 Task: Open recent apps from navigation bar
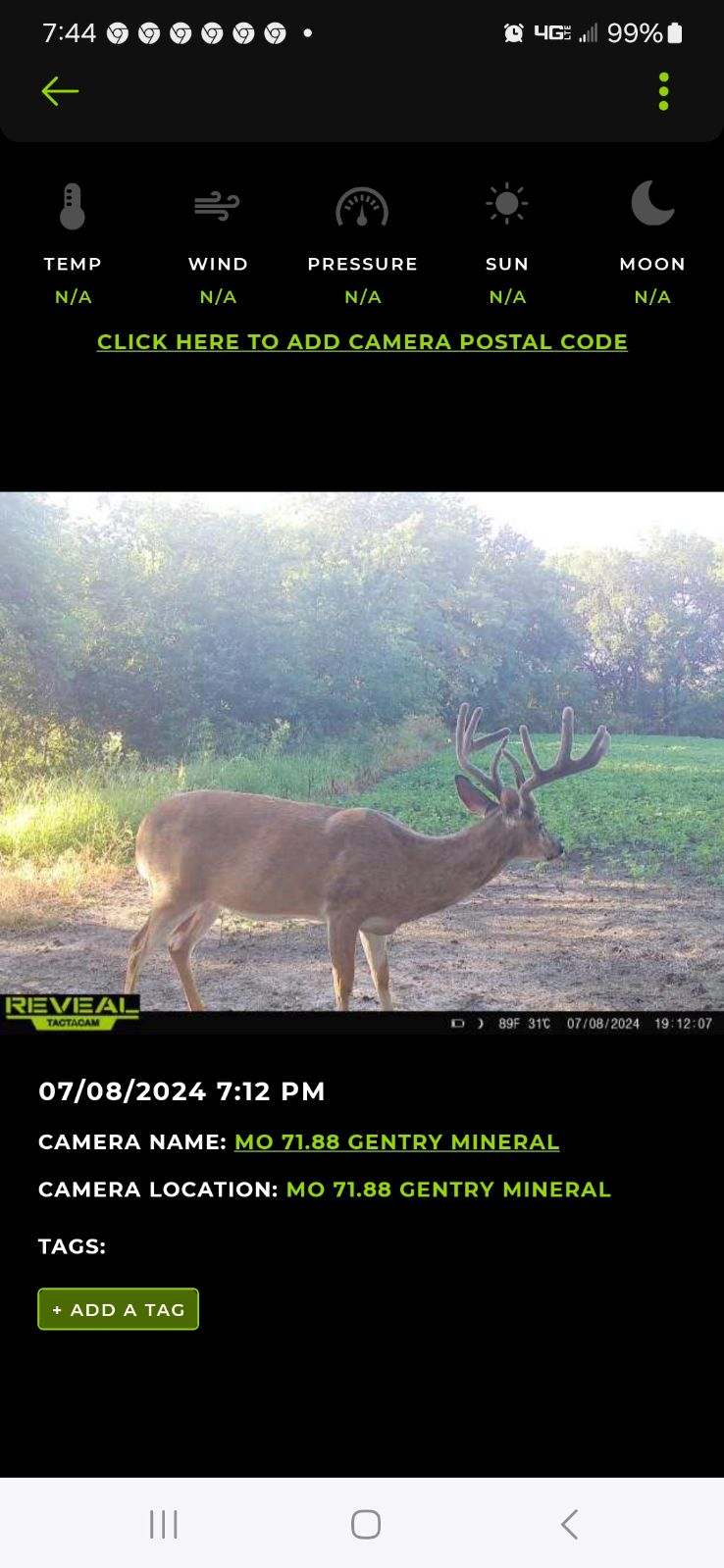point(164,1524)
